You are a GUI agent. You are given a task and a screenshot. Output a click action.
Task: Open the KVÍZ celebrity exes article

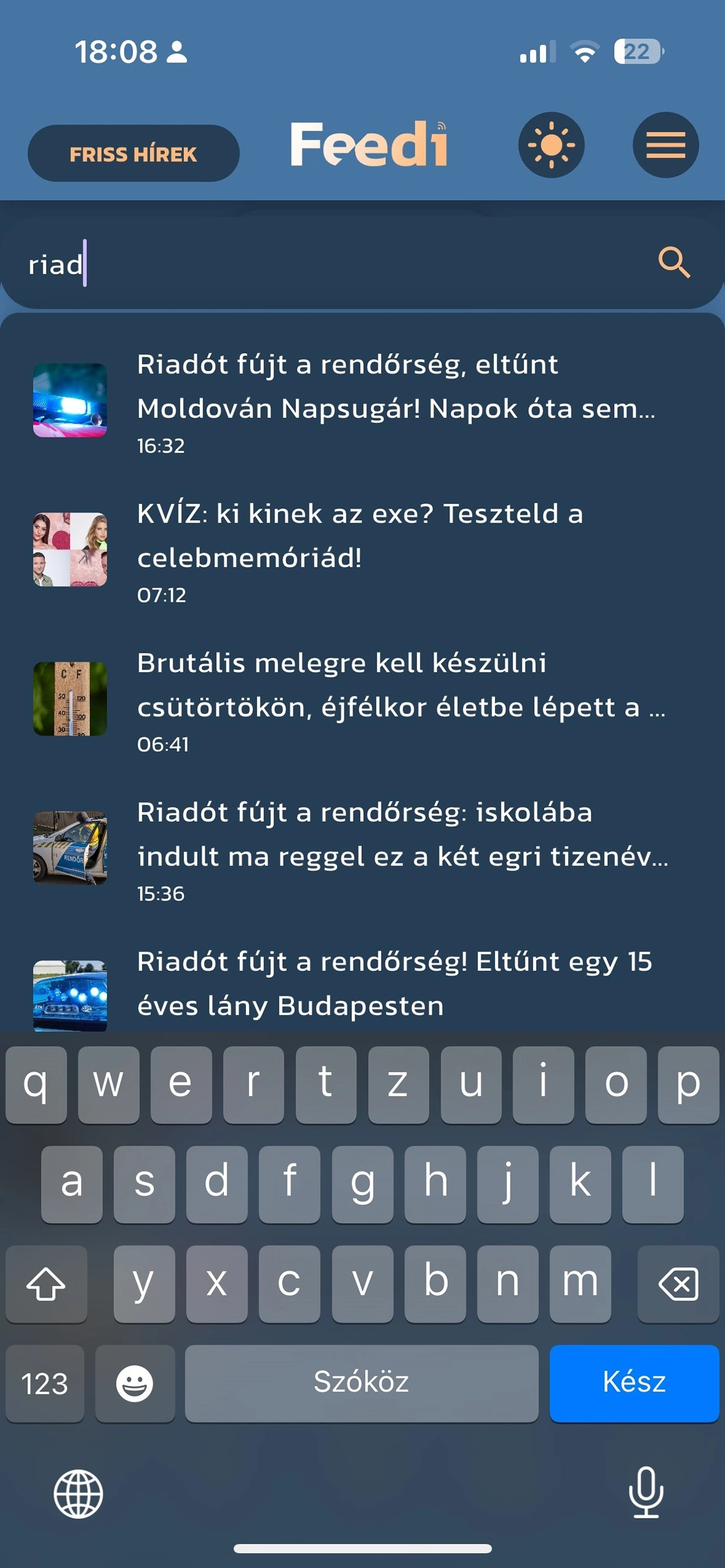coord(362,550)
